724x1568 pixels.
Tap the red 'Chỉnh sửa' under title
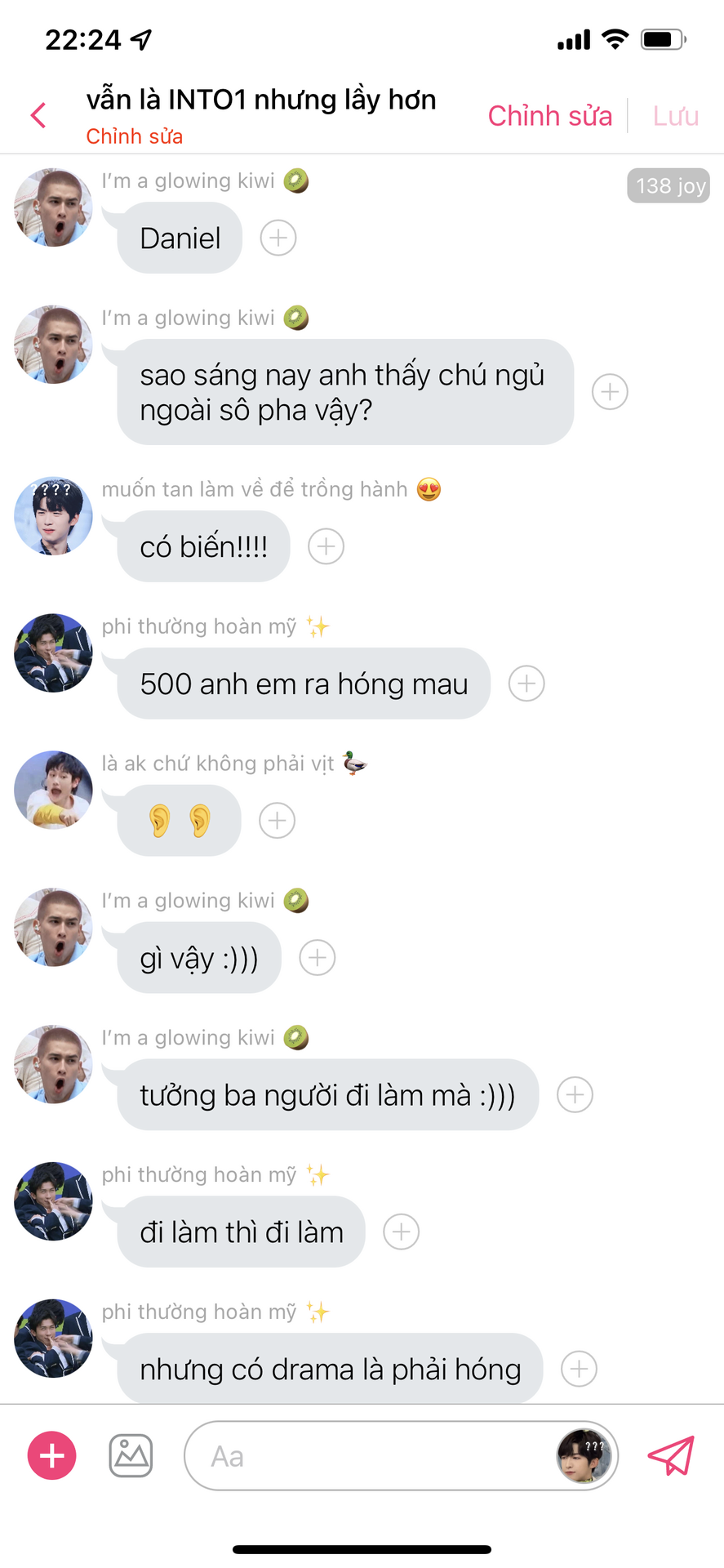[135, 136]
